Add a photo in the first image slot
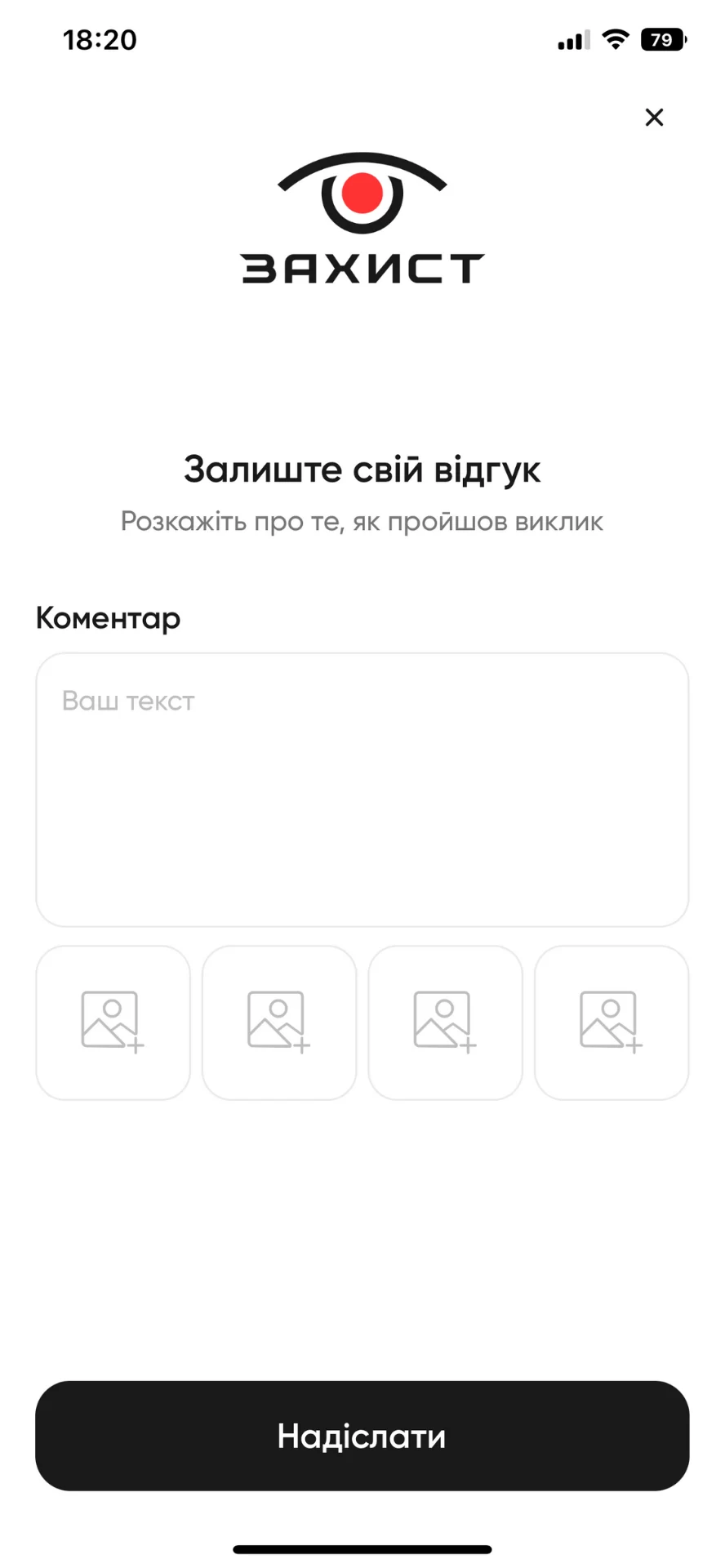This screenshot has height=1568, width=725. [113, 1022]
